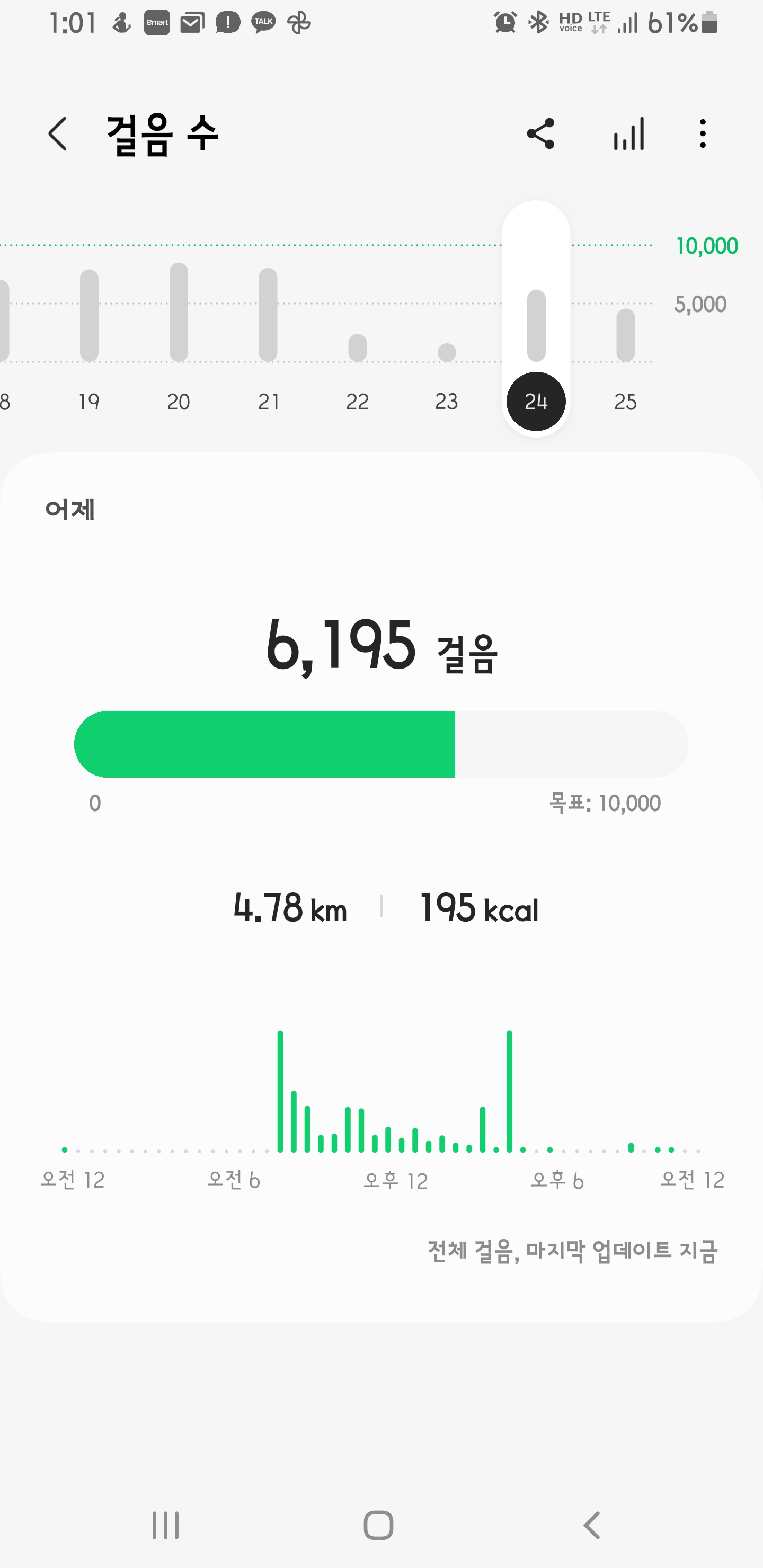The width and height of the screenshot is (763, 1568).
Task: Share the step count
Action: click(x=540, y=134)
